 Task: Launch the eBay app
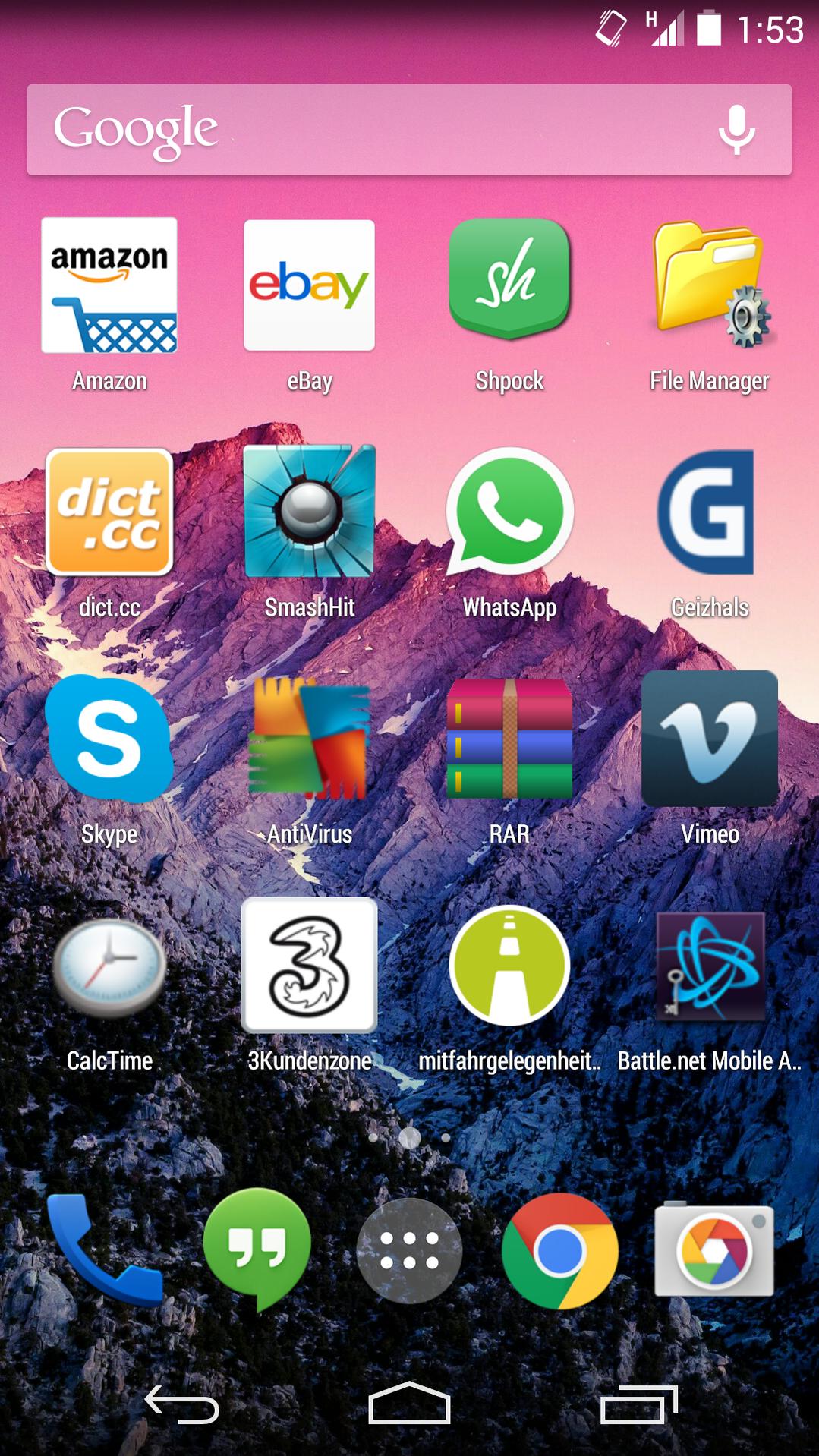coord(309,286)
